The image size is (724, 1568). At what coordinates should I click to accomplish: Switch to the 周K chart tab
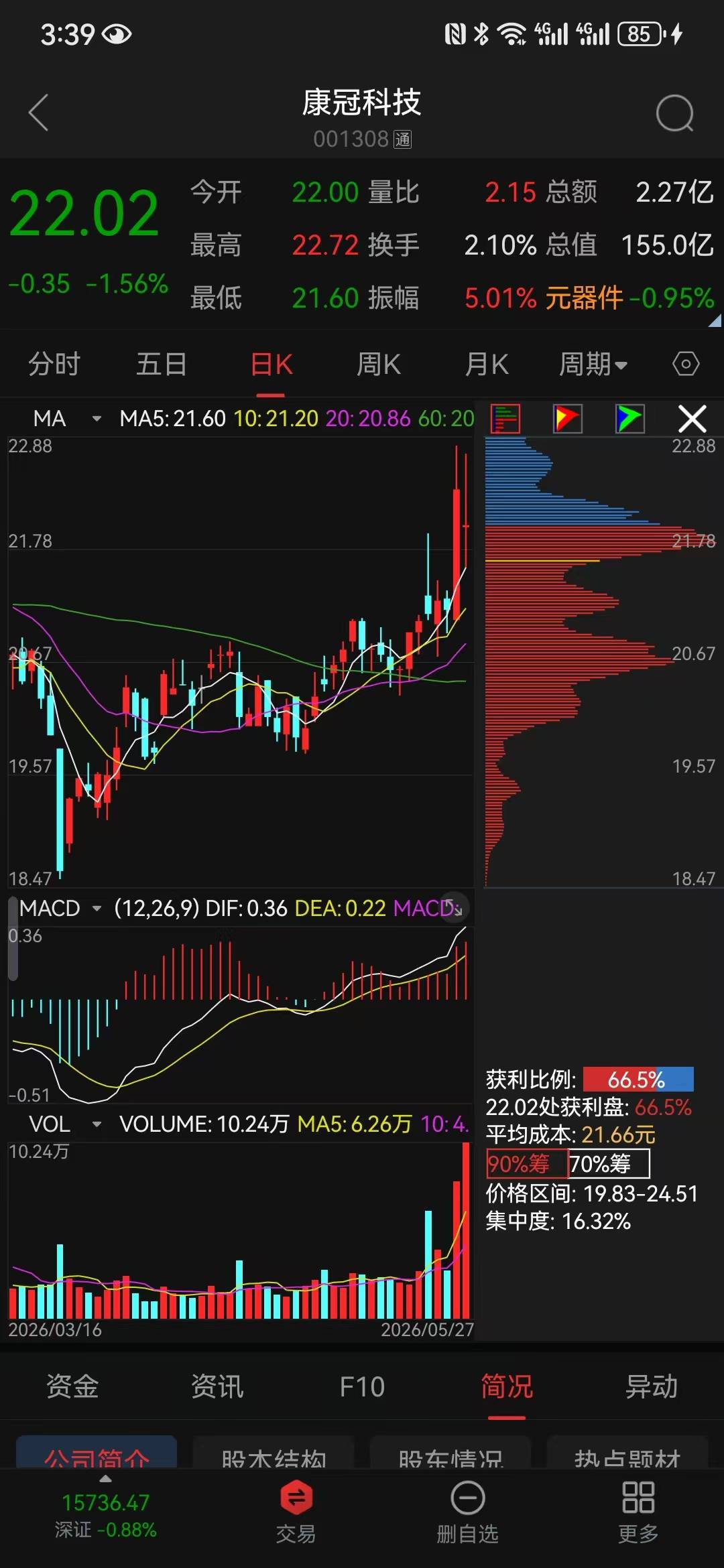point(379,365)
